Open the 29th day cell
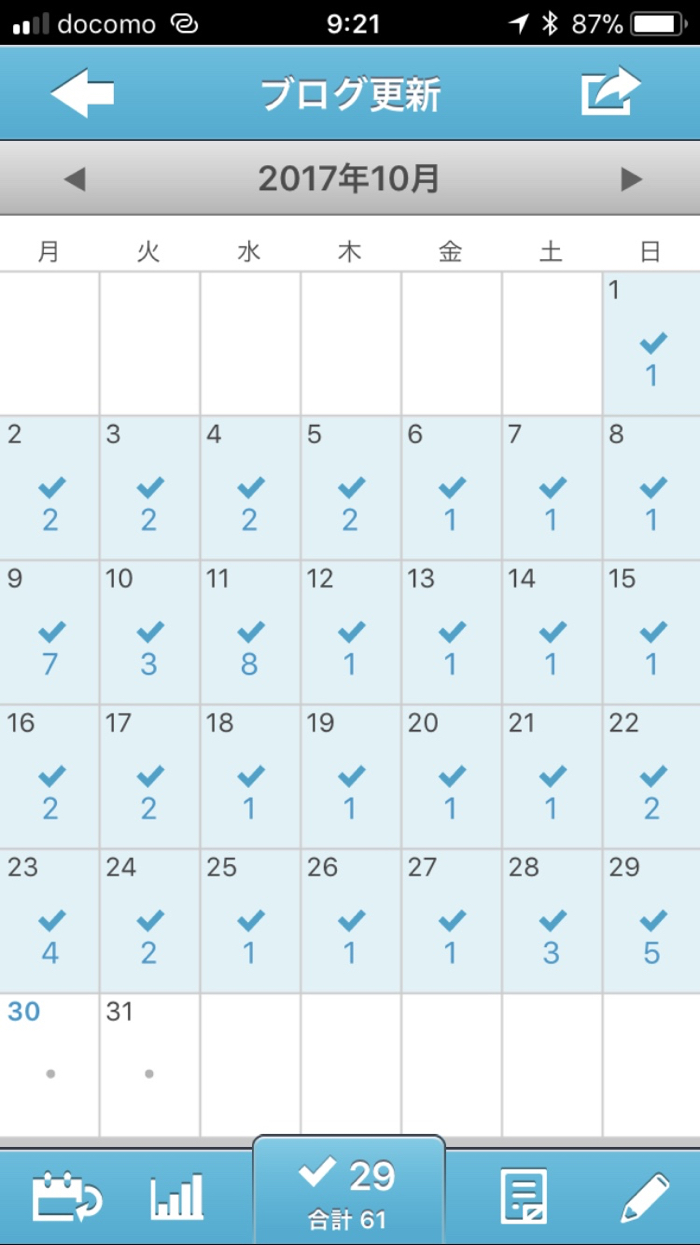 click(651, 920)
